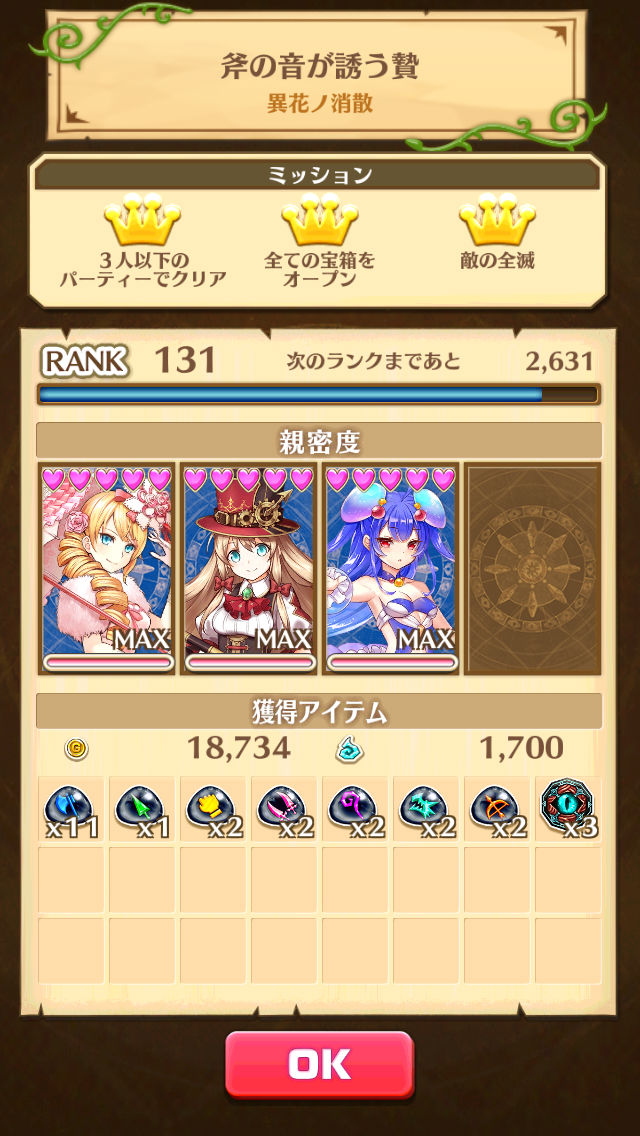The width and height of the screenshot is (640, 1136).
Task: Tap the x3 red eye emblem item
Action: click(x=567, y=808)
